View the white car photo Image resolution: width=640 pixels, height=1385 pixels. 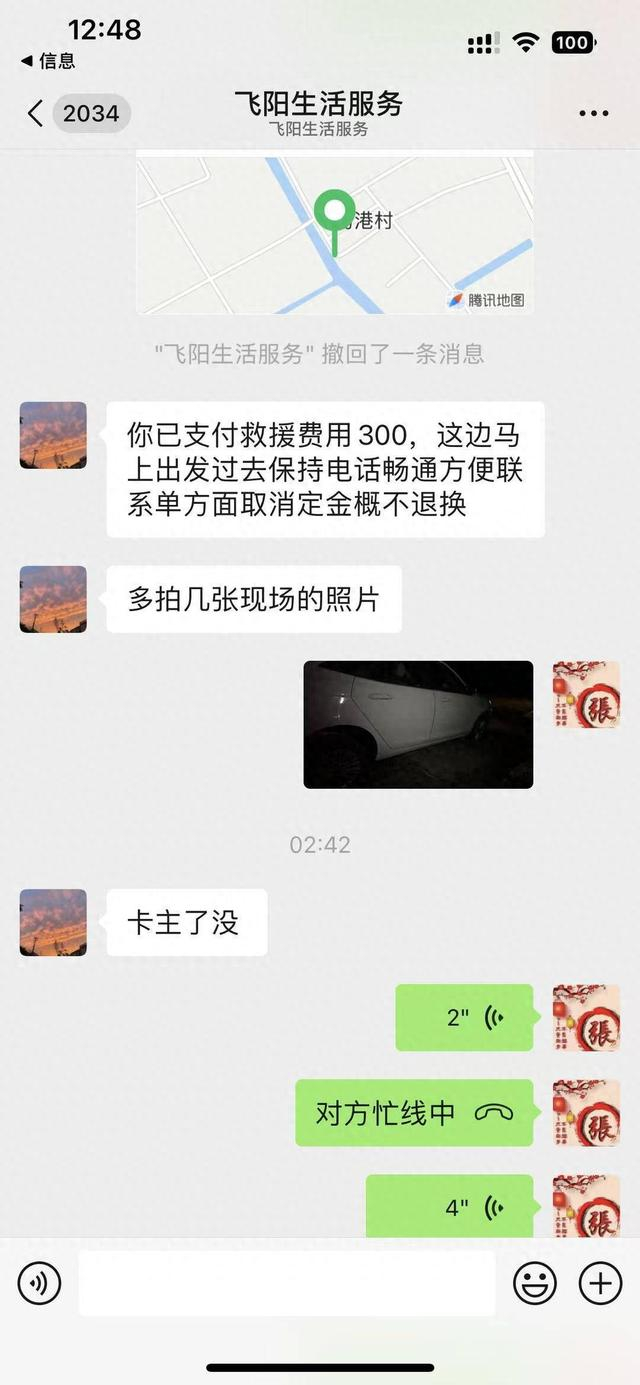click(418, 724)
